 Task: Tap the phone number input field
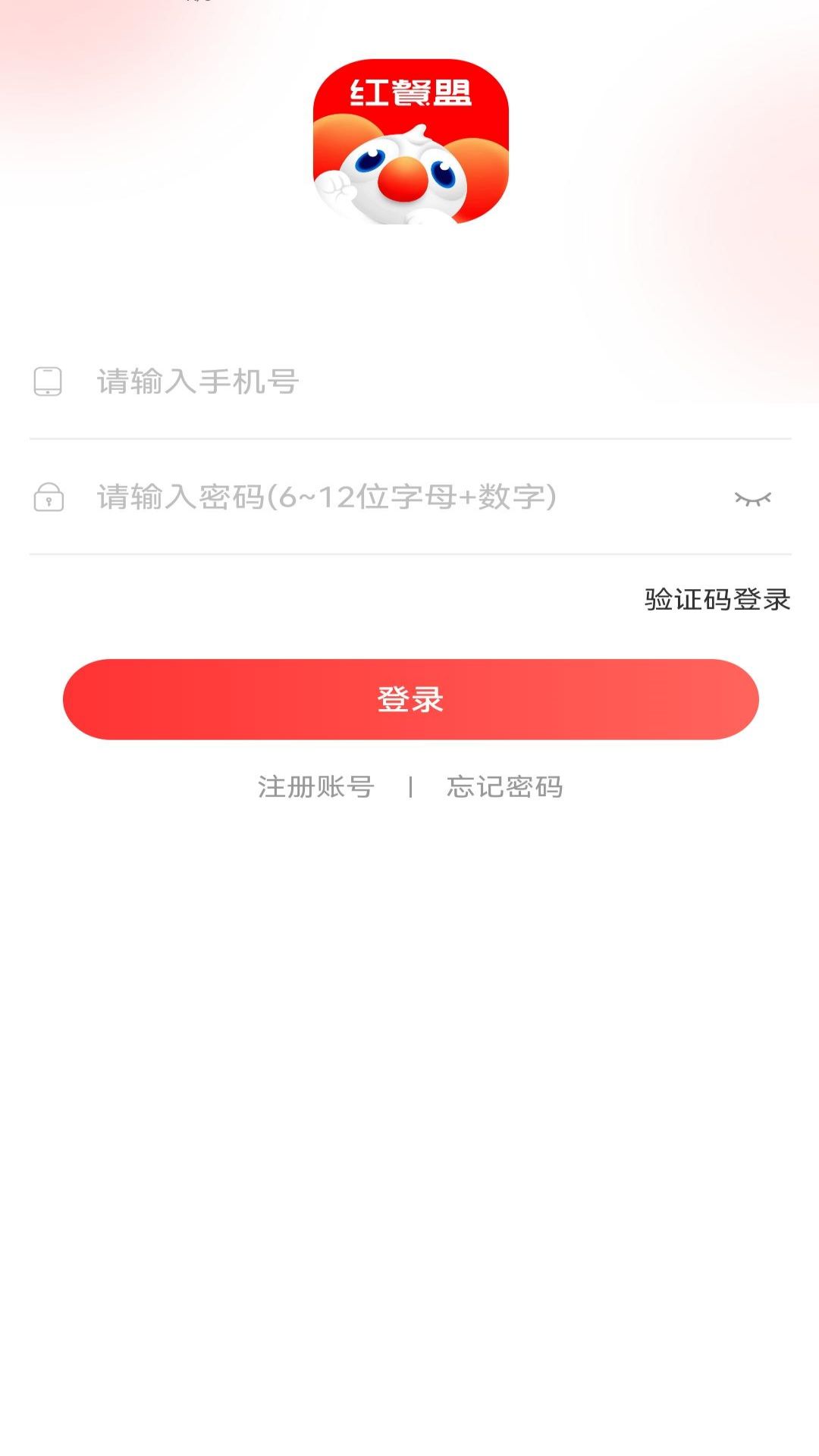click(409, 381)
